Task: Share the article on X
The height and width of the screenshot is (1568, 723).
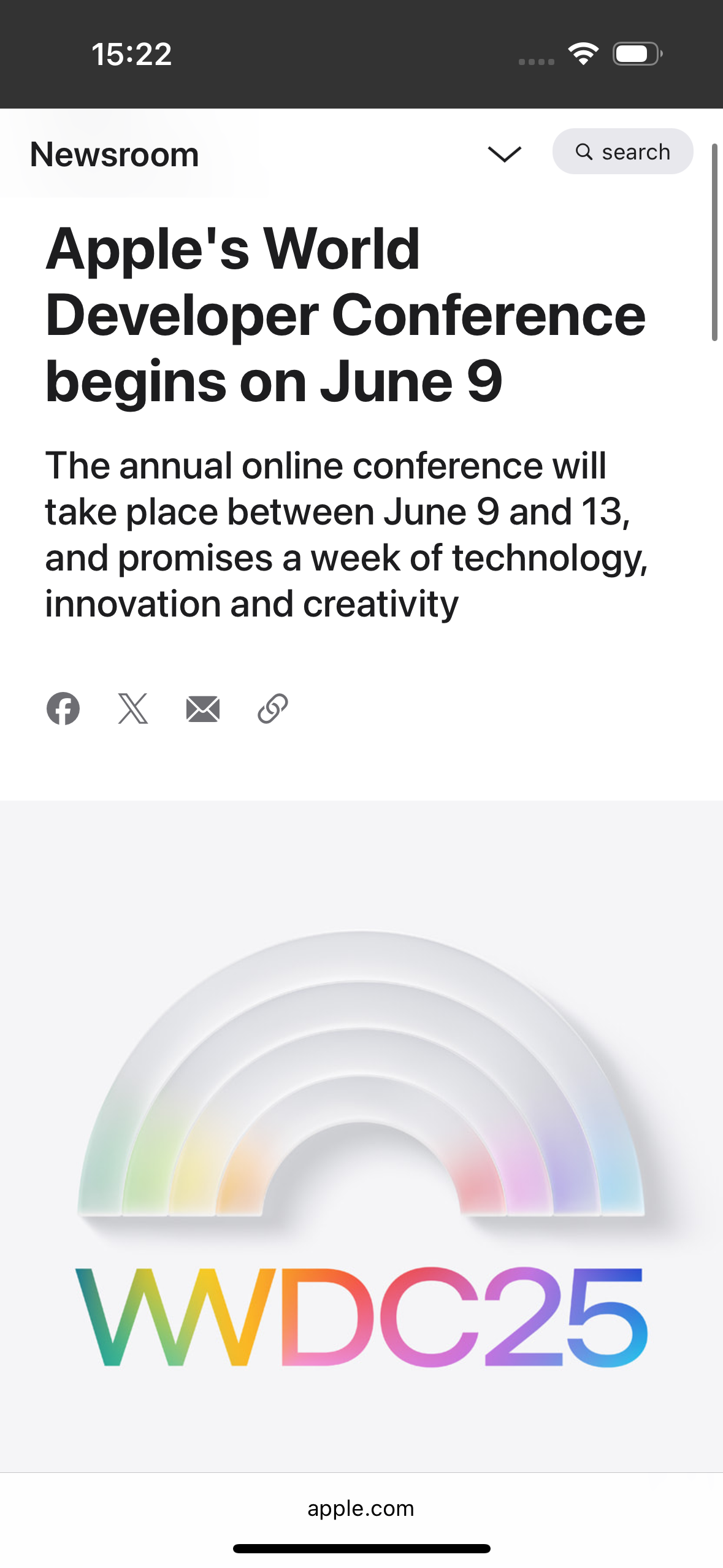Action: pos(133,709)
